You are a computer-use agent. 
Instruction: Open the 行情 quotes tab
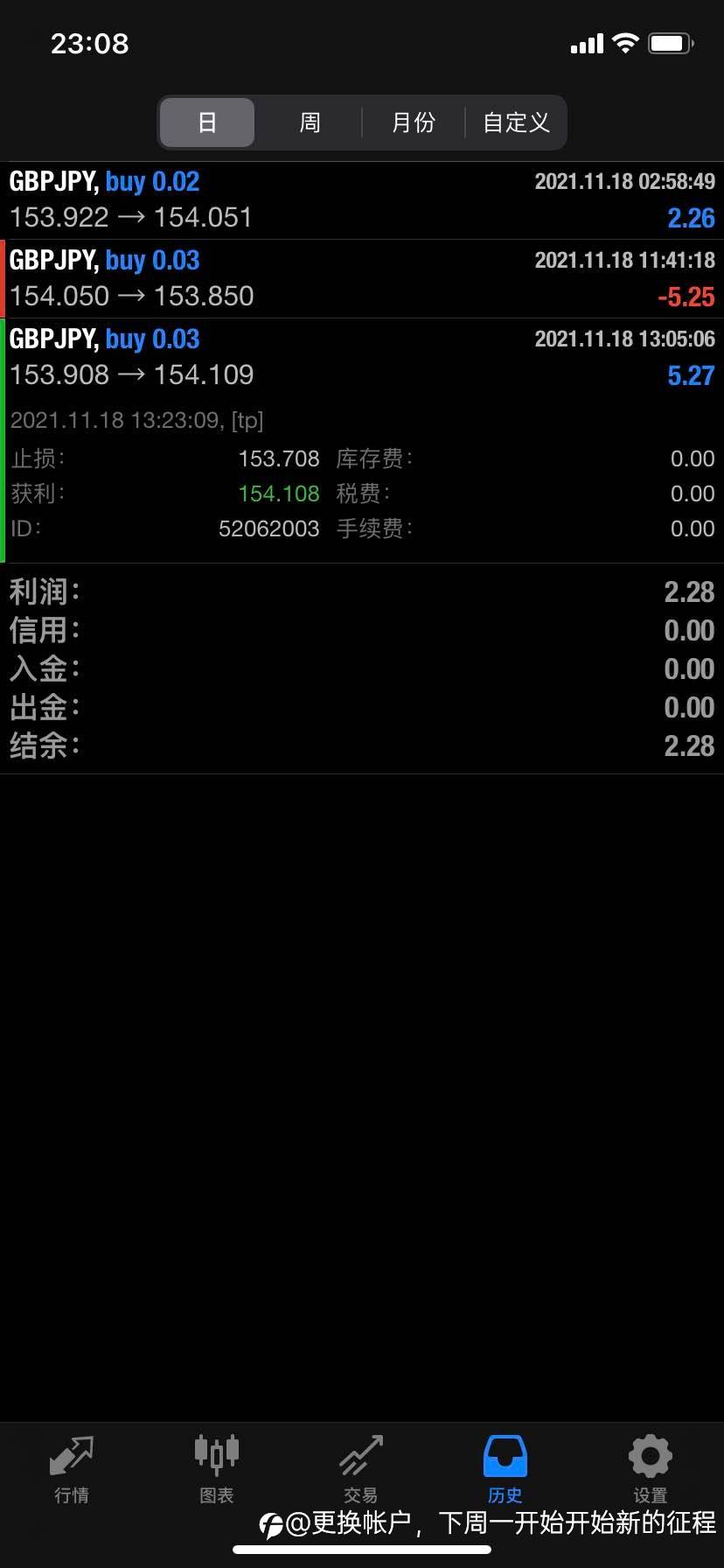(x=72, y=1470)
